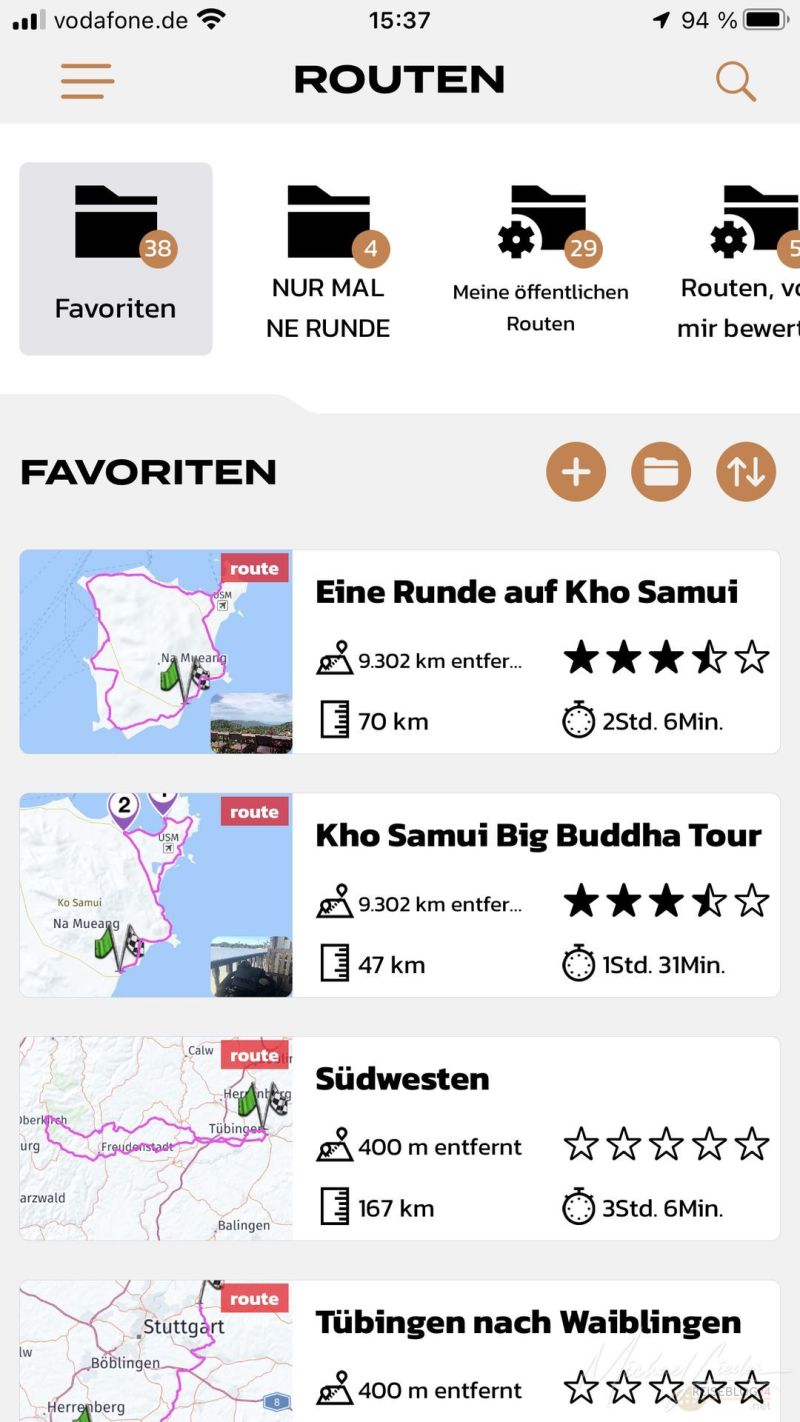Change the sort order of favorites

[x=746, y=471]
